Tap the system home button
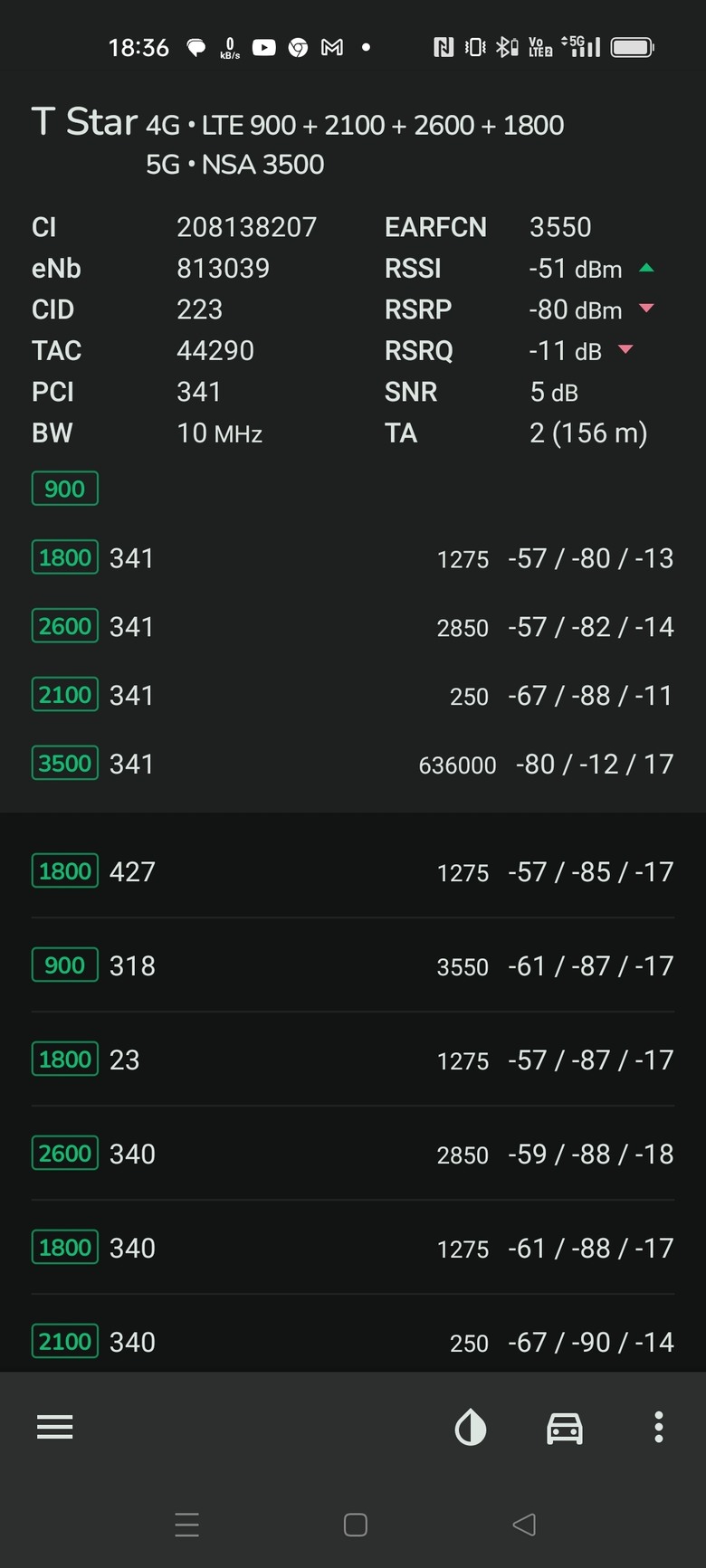This screenshot has height=1568, width=706. coord(356,1525)
